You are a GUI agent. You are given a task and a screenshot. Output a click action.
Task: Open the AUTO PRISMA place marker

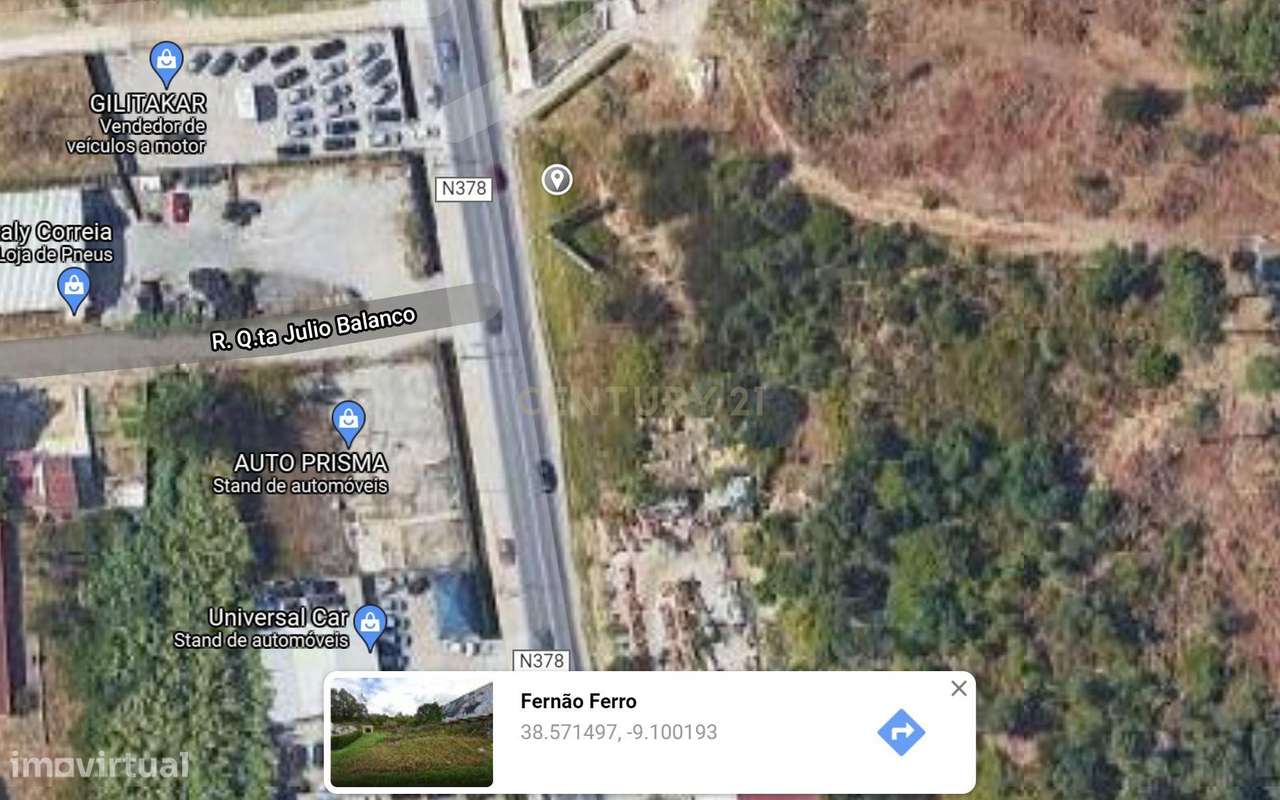pyautogui.click(x=348, y=422)
